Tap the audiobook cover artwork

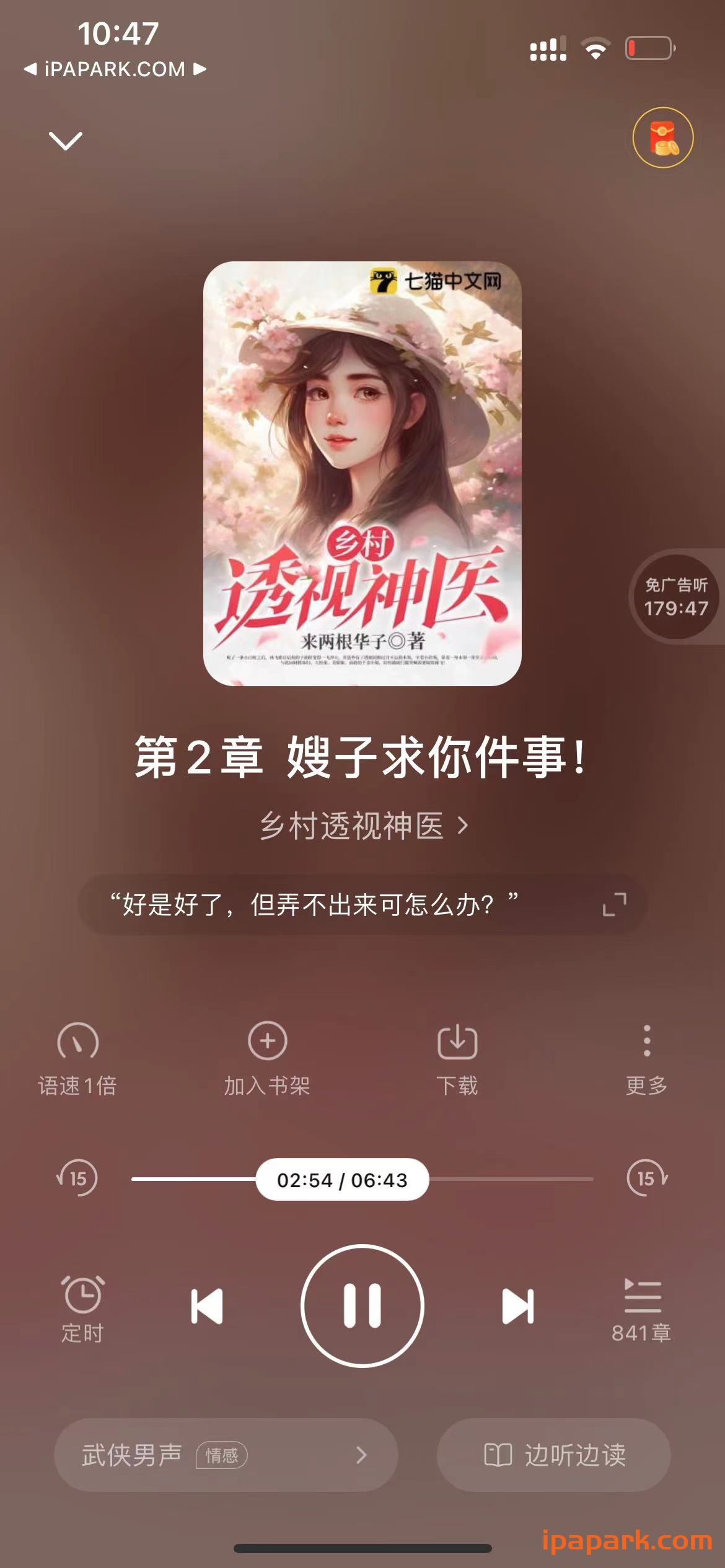point(362,477)
